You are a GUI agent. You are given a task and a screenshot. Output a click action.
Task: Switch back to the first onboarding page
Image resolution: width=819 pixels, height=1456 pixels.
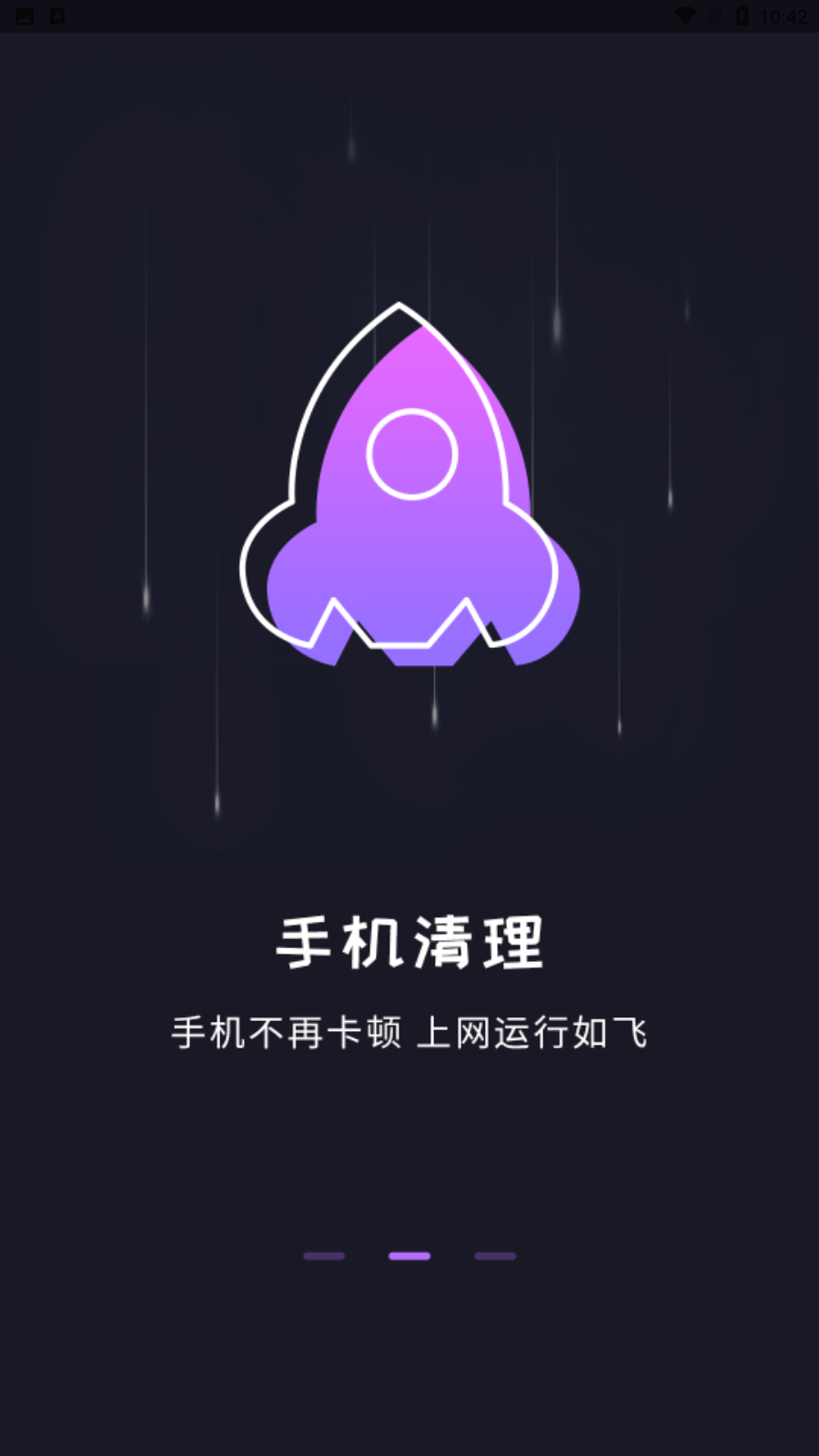323,1255
